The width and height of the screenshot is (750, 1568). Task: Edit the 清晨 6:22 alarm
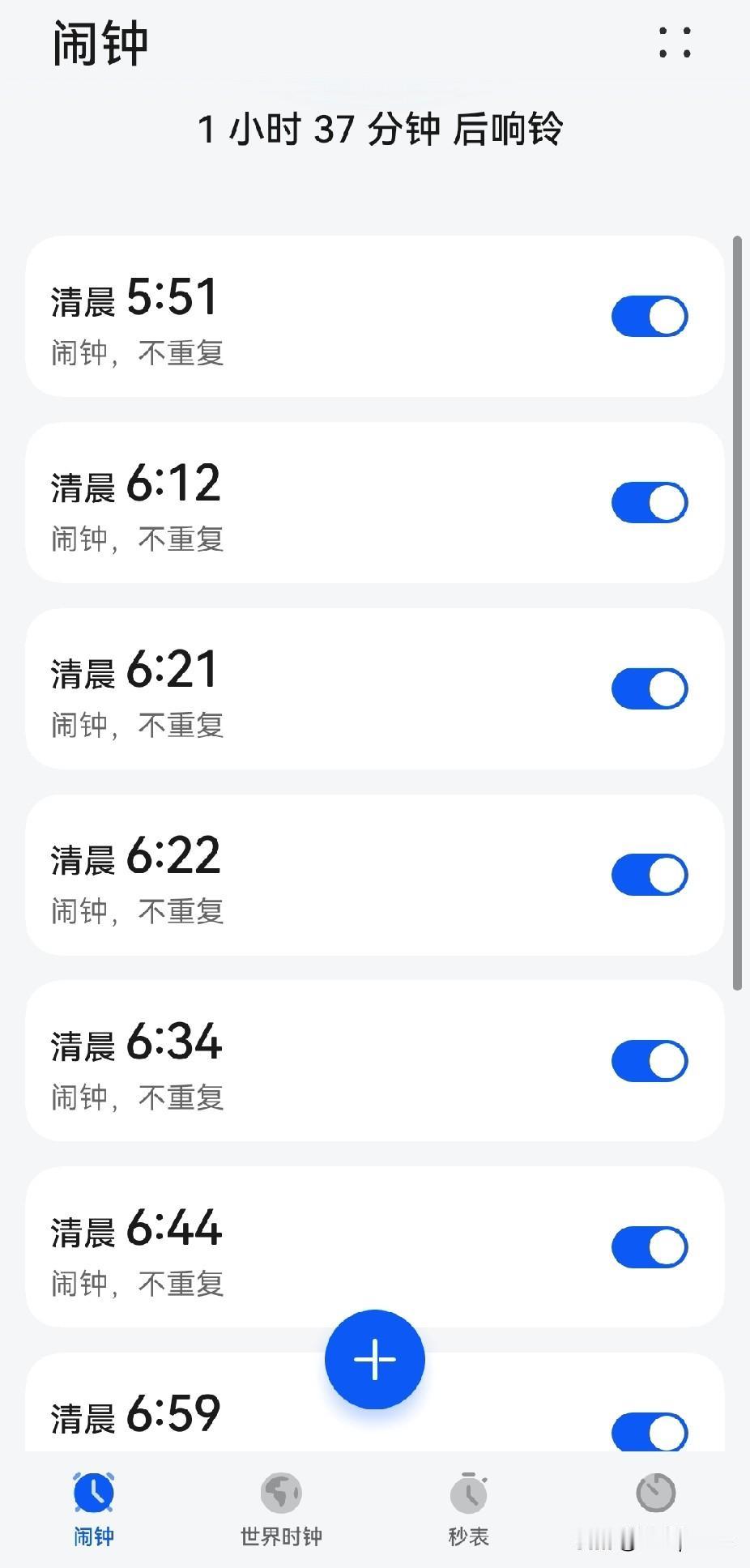pyautogui.click(x=324, y=876)
